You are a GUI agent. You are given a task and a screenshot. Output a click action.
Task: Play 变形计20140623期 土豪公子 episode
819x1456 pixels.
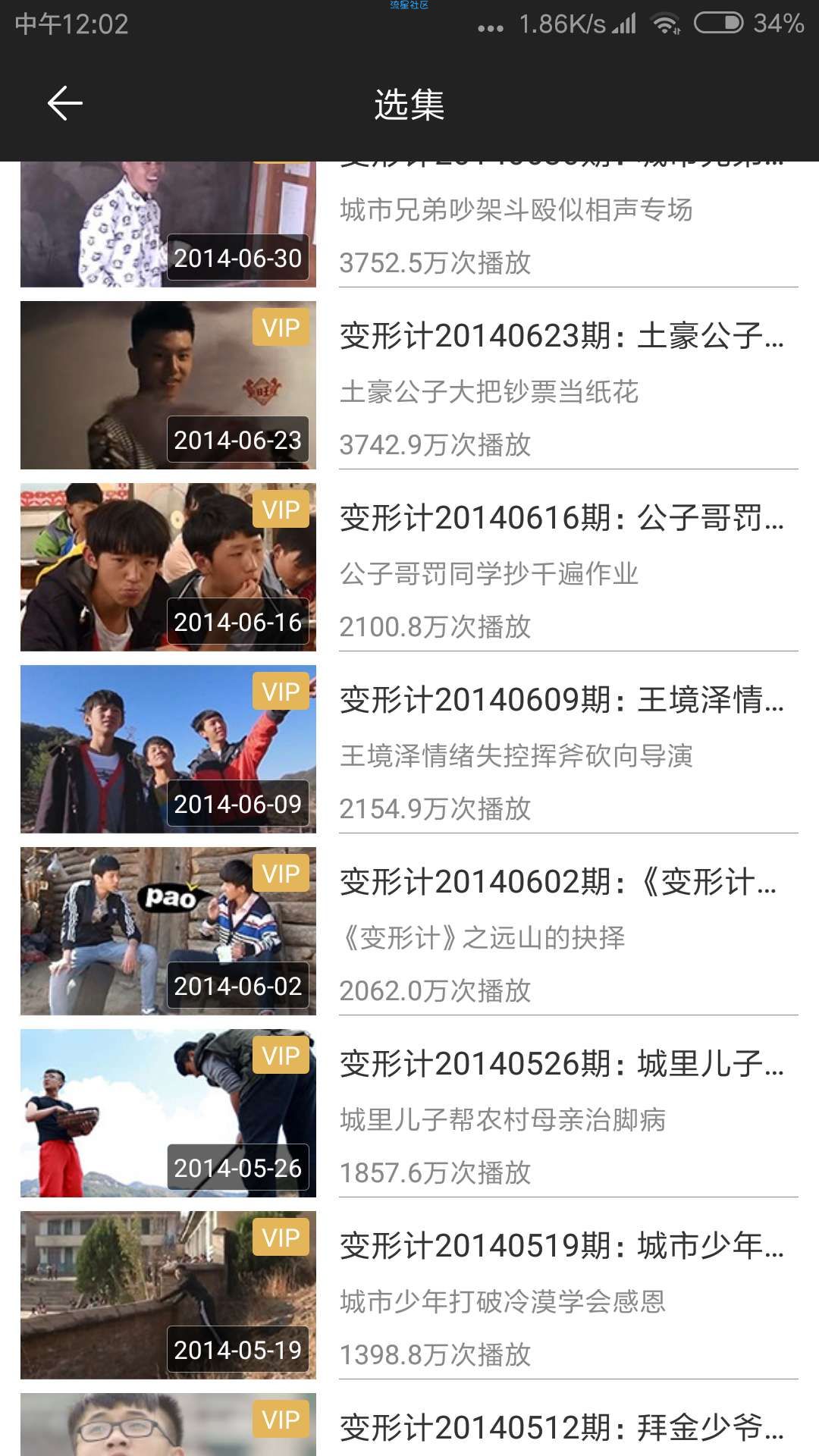409,385
